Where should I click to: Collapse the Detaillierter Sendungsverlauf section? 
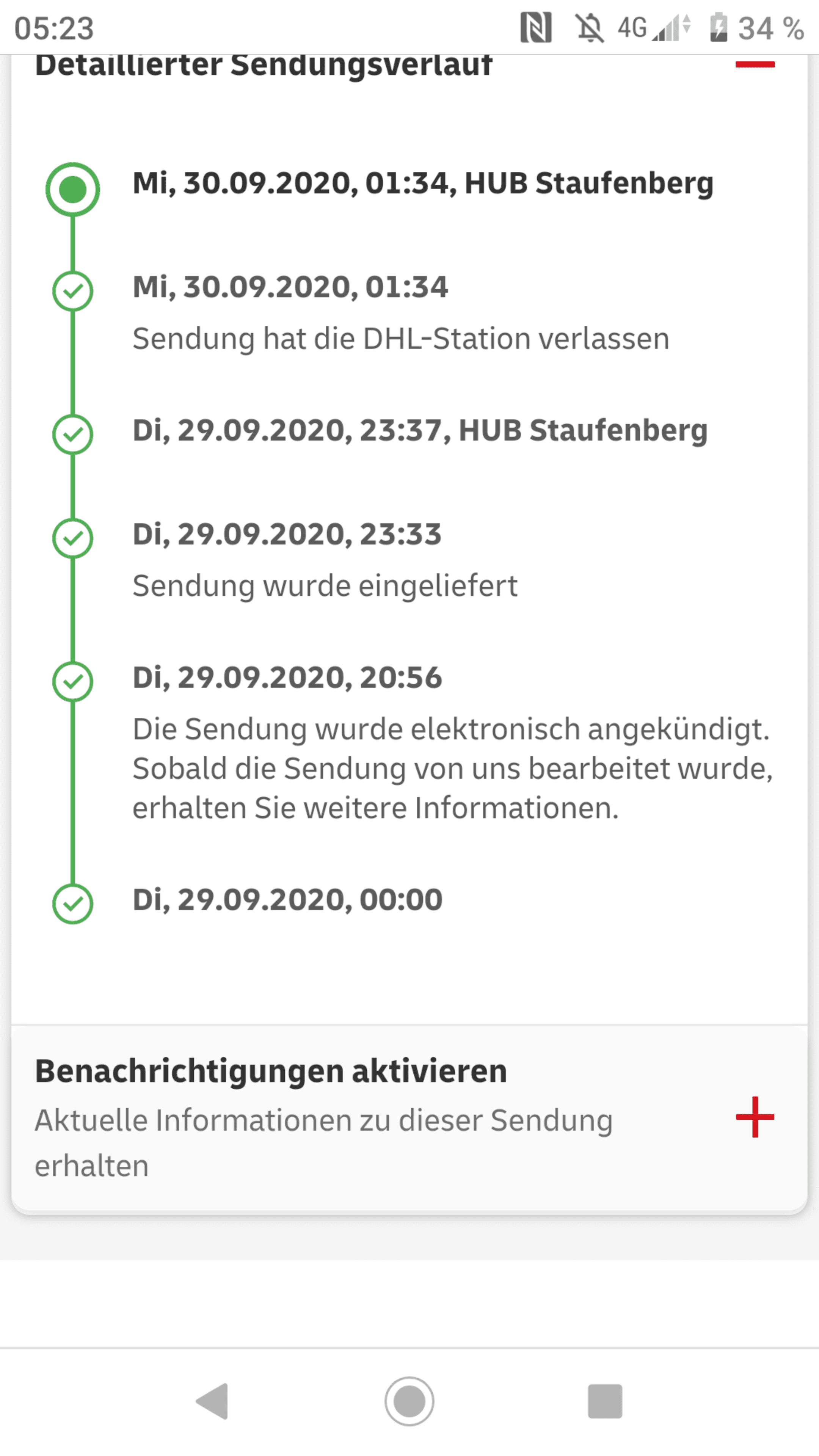[755, 64]
